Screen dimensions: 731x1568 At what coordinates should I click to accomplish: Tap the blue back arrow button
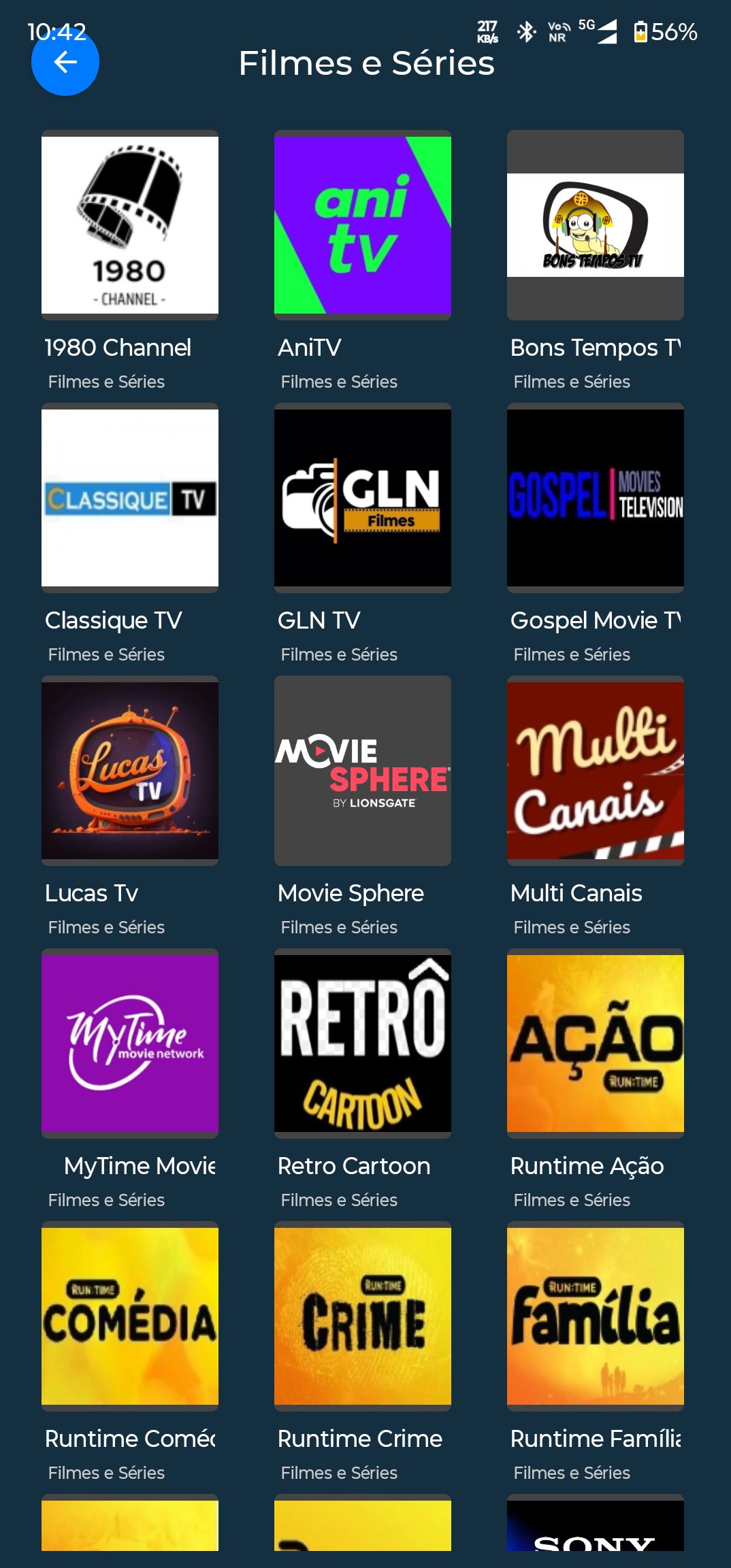[x=65, y=61]
